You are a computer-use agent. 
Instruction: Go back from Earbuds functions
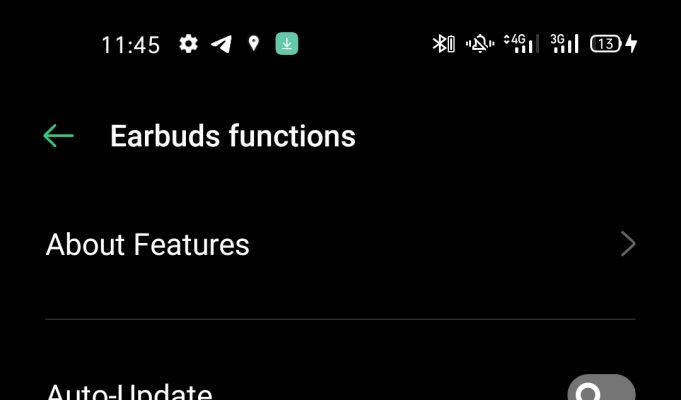click(x=58, y=136)
